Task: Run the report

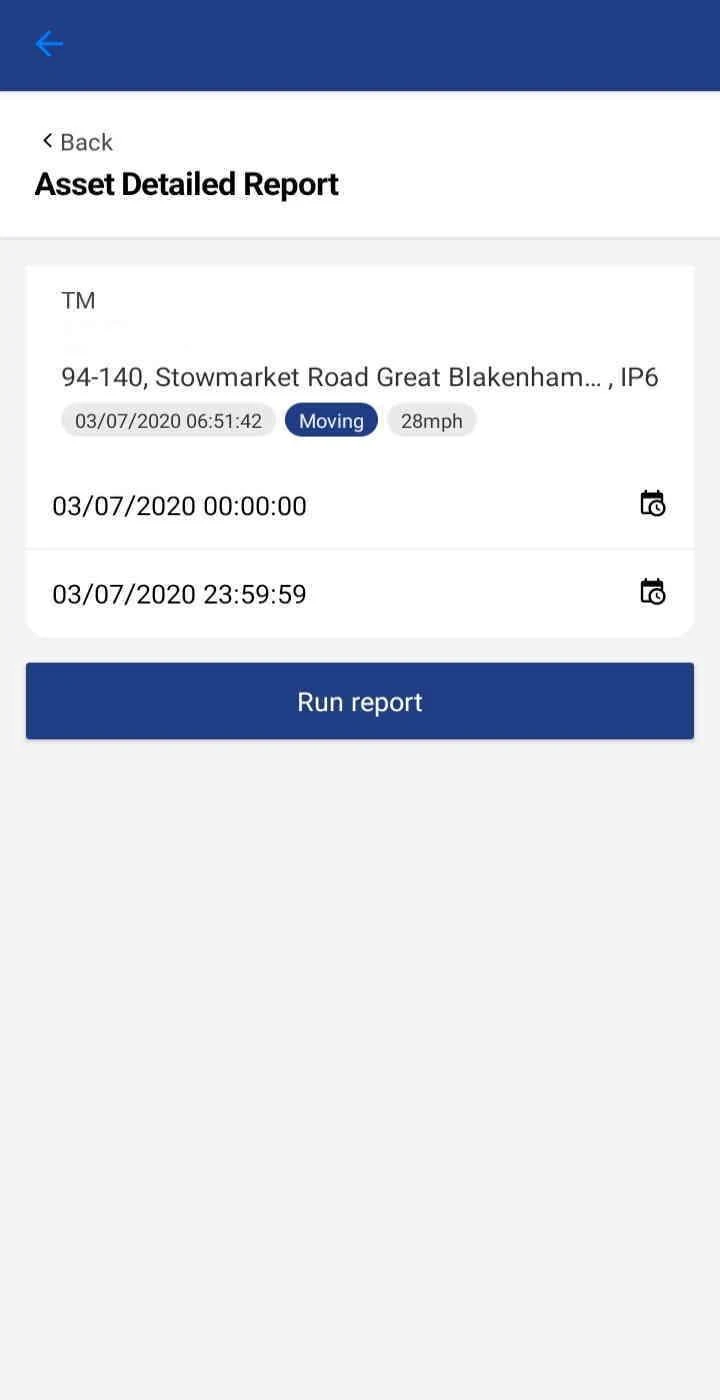Action: click(360, 701)
